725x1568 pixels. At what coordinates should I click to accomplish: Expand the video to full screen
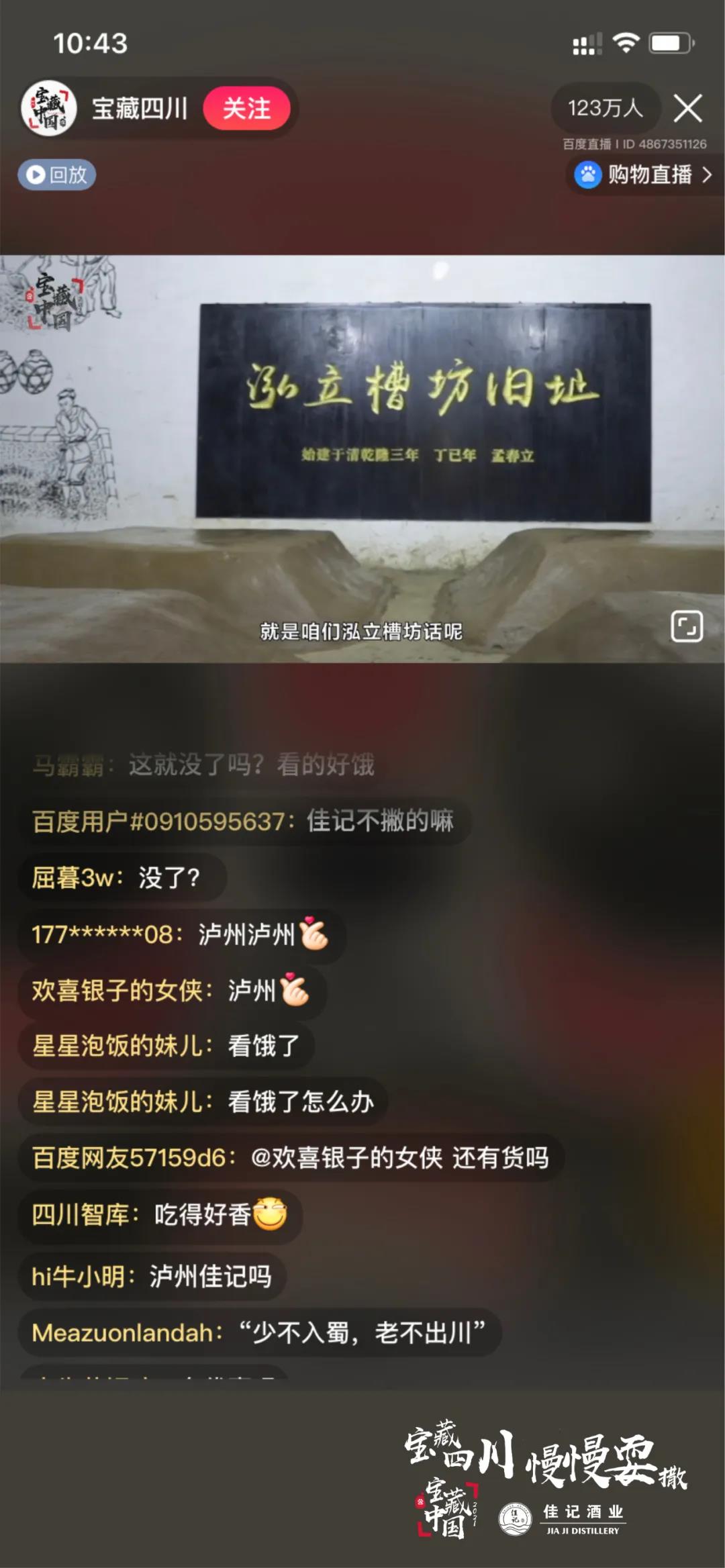[686, 626]
